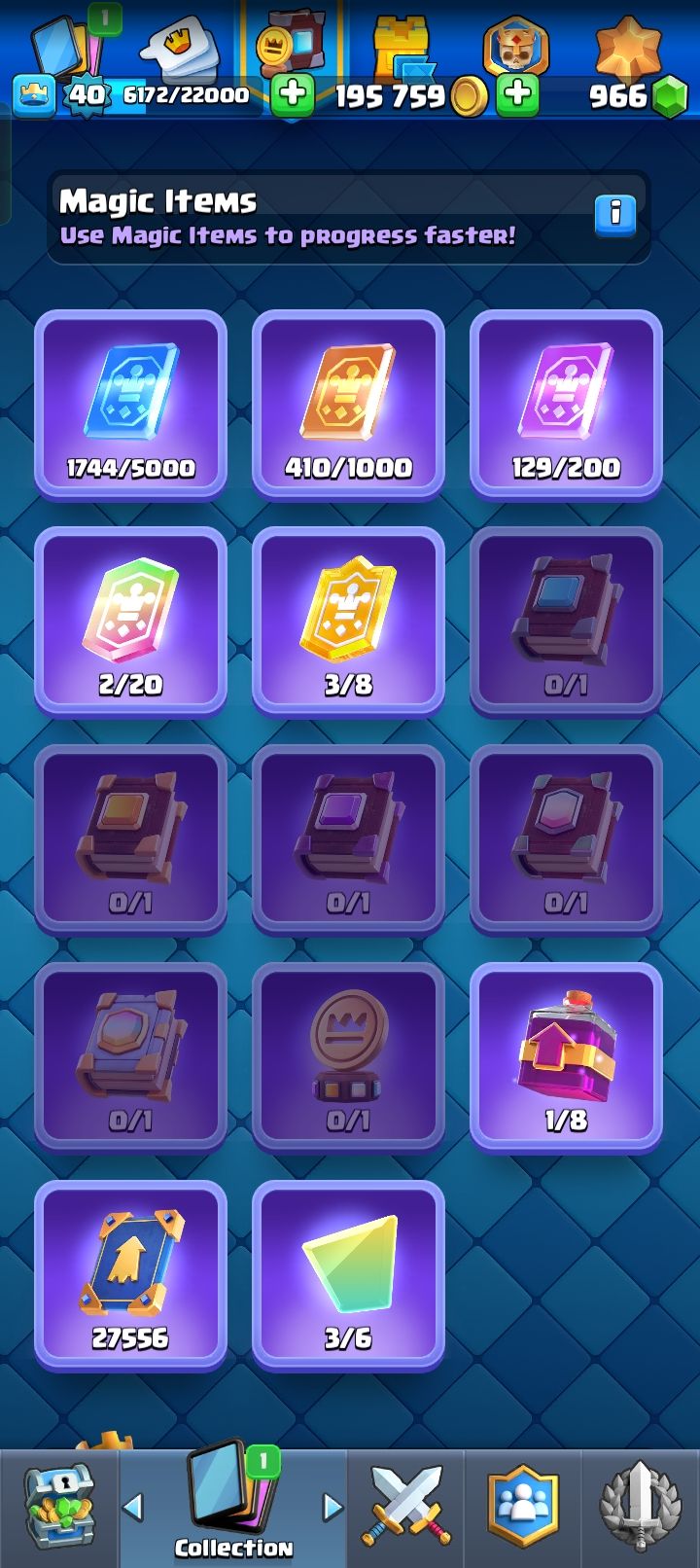Screen dimensions: 700x1568
Task: Tap the elite wild card 27556
Action: [x=130, y=1275]
